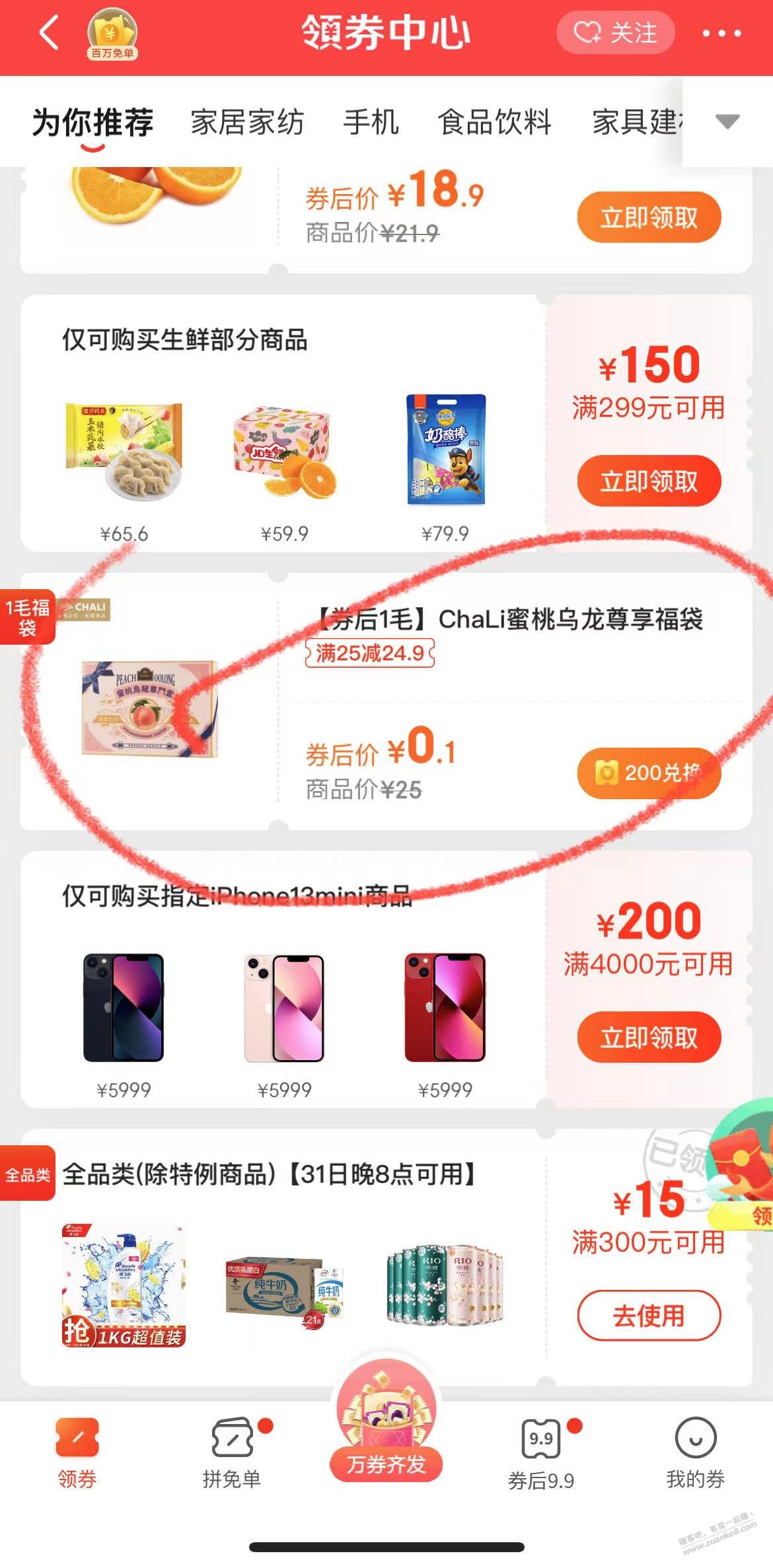Open the three-dot overflow menu
This screenshot has width=773, height=1568.
click(x=721, y=33)
